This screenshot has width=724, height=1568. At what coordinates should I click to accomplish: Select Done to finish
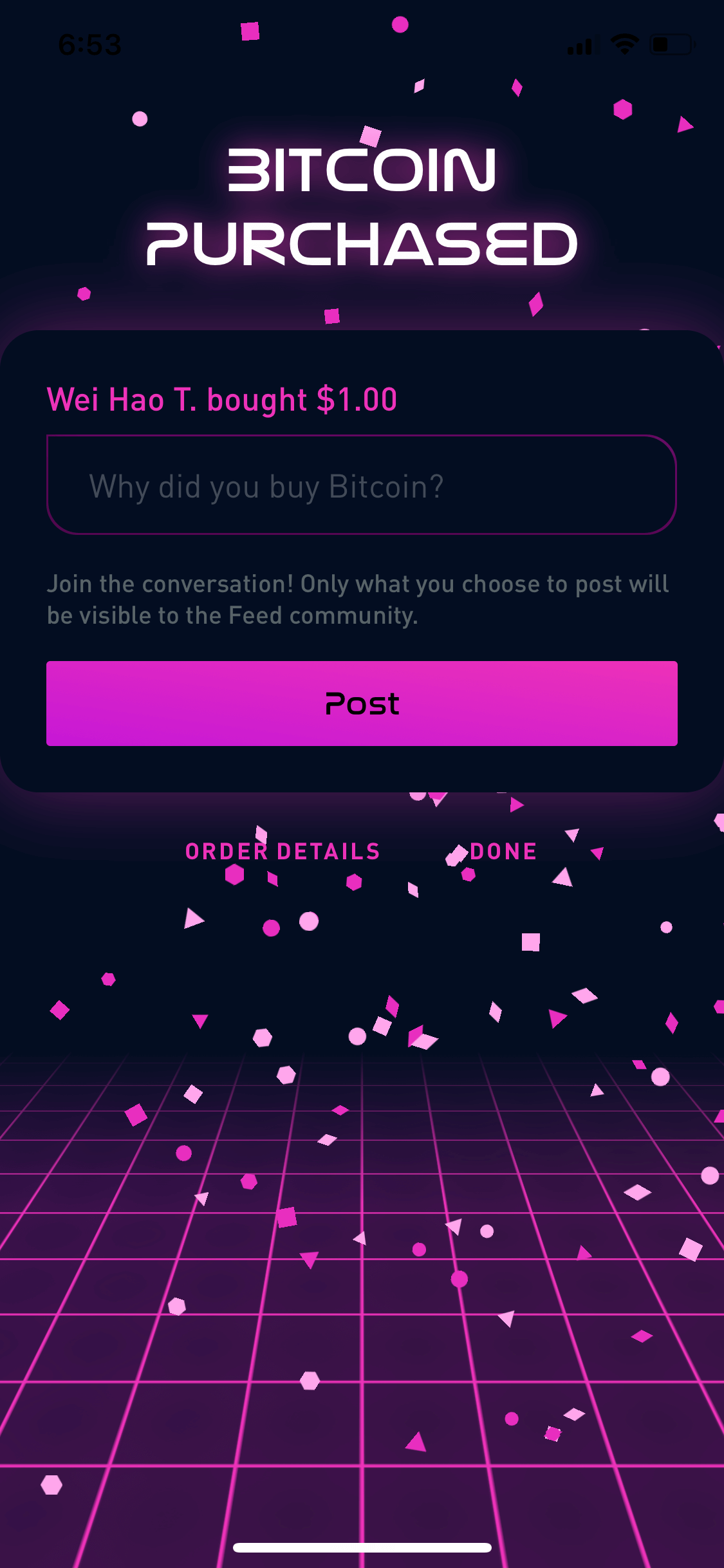tap(503, 852)
